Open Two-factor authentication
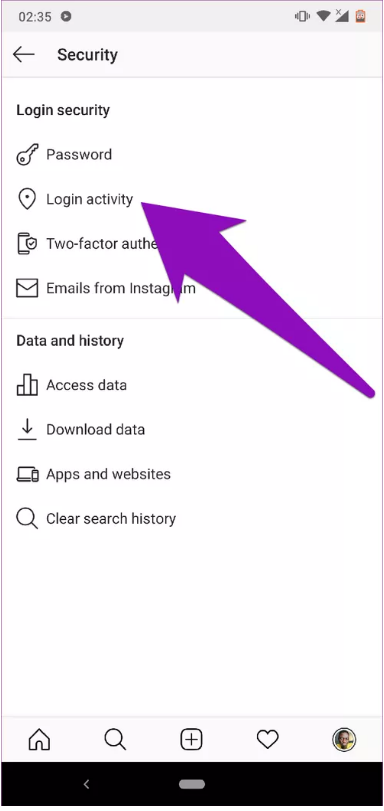 [x=192, y=244]
